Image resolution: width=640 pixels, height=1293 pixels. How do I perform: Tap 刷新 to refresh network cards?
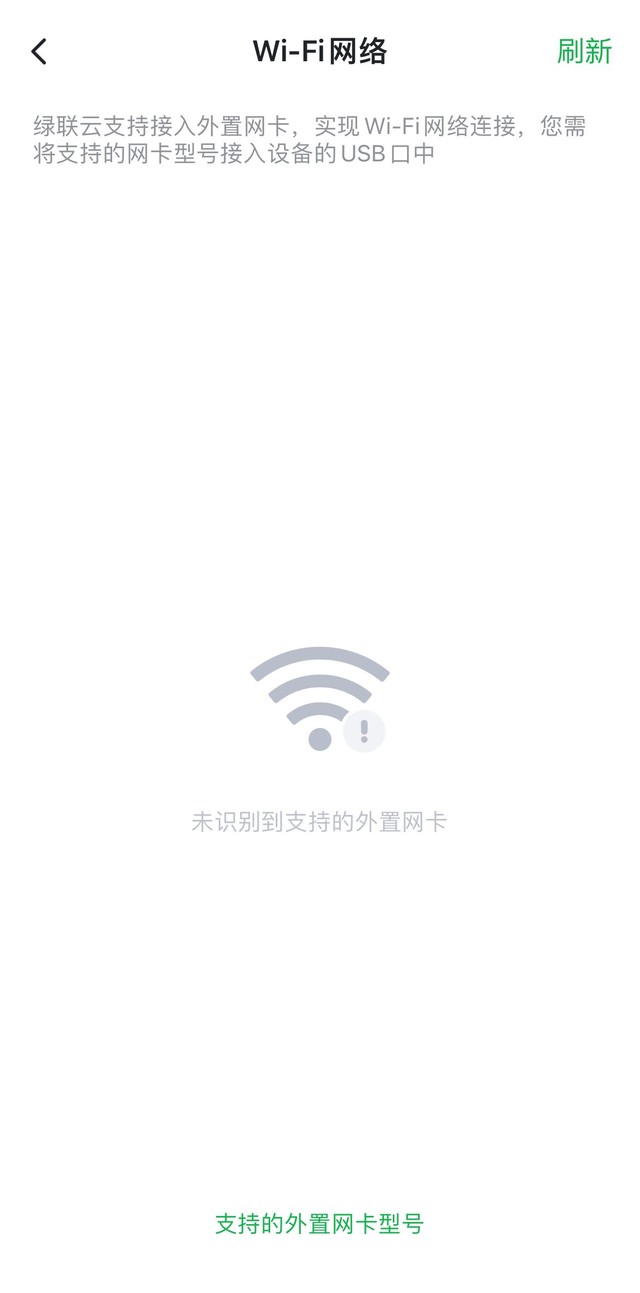tap(584, 52)
